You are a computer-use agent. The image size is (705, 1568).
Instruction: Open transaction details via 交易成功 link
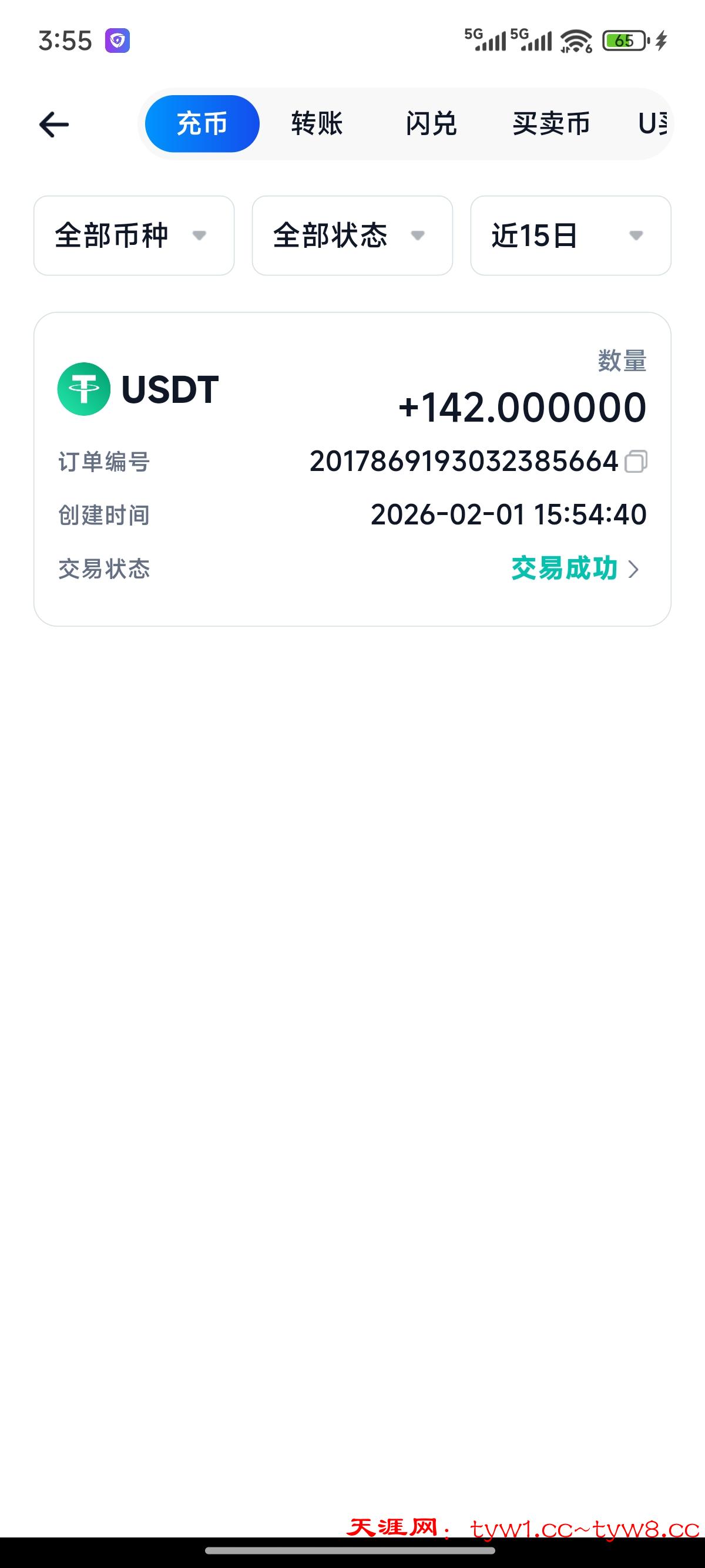564,567
